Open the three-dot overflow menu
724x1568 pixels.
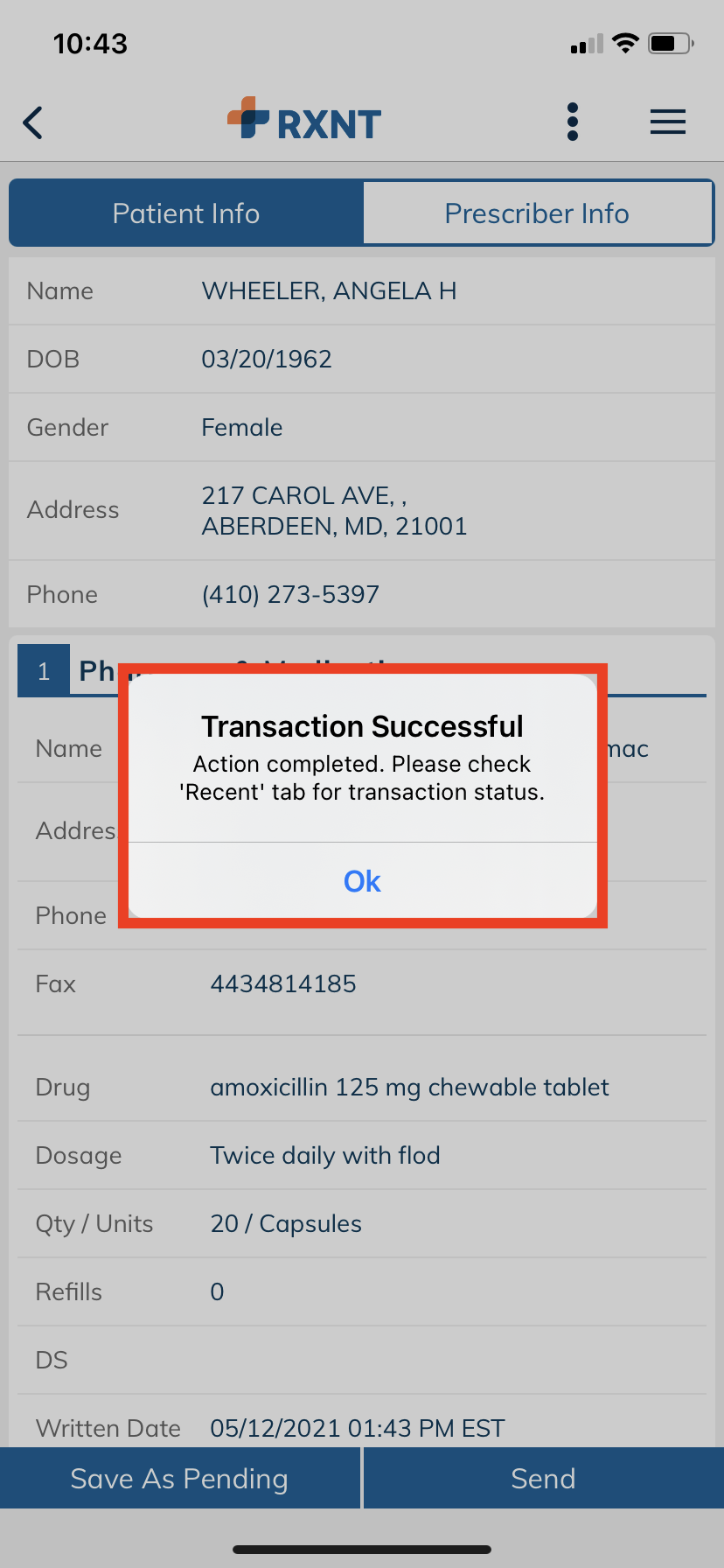point(573,122)
